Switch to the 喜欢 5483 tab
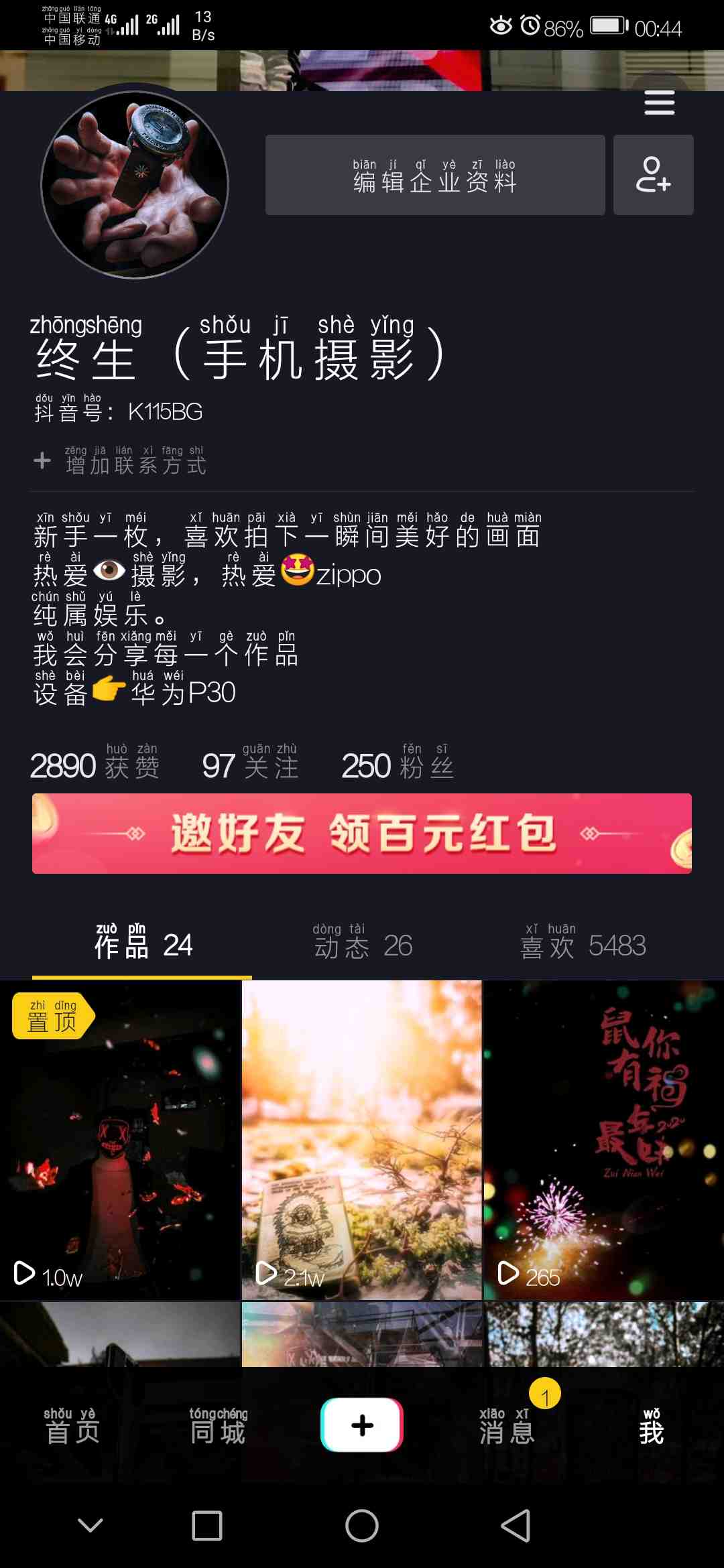 click(583, 945)
